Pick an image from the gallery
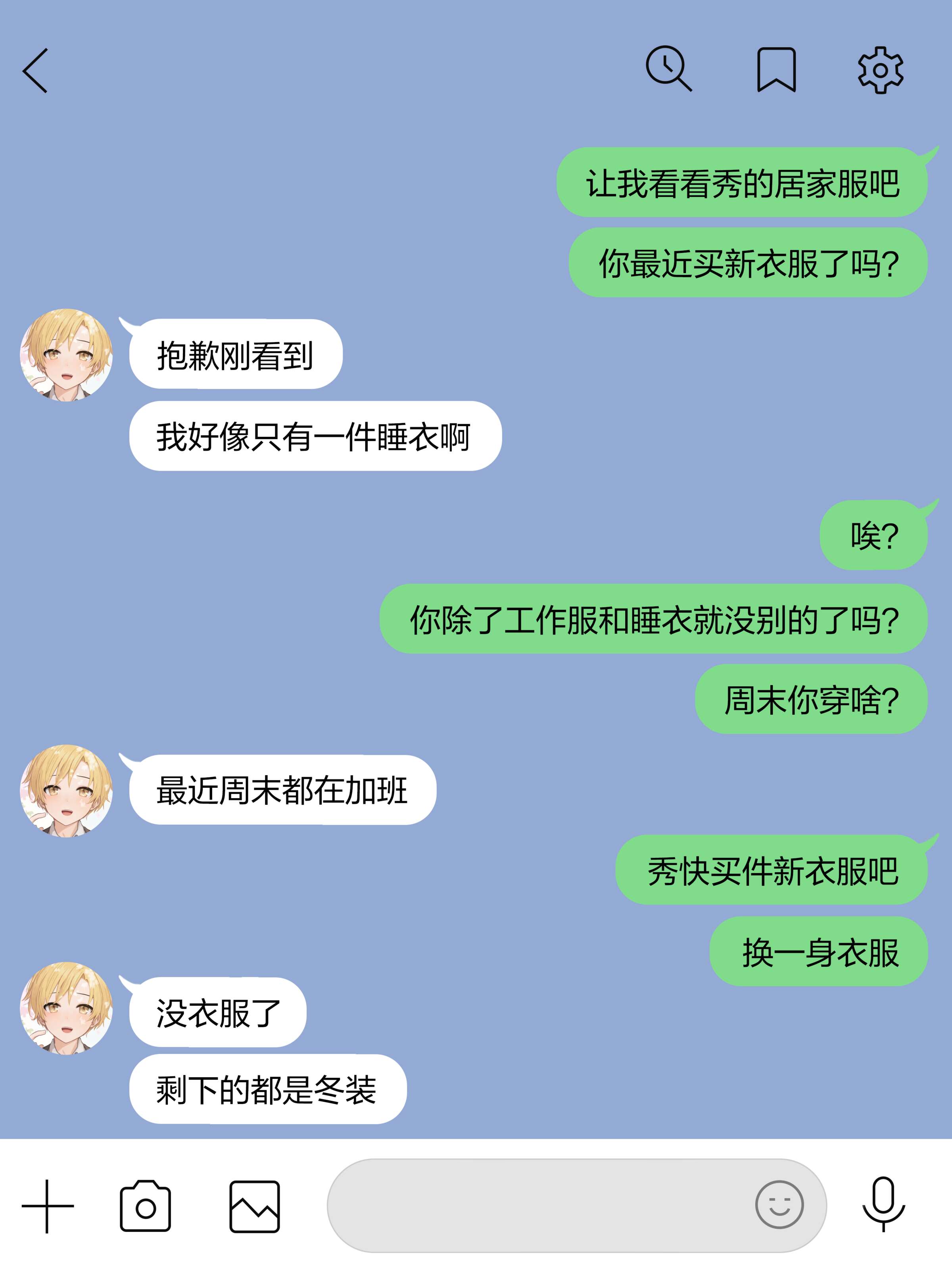The image size is (952, 1270). click(254, 1206)
